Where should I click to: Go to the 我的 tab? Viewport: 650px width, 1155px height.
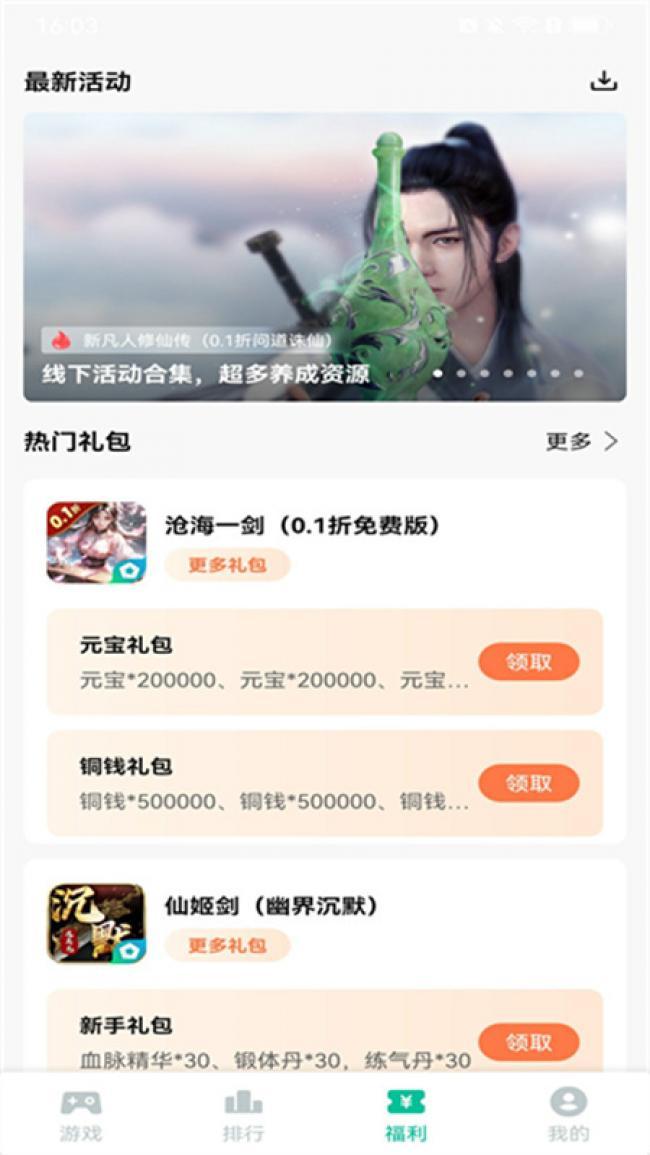pyautogui.click(x=568, y=1115)
